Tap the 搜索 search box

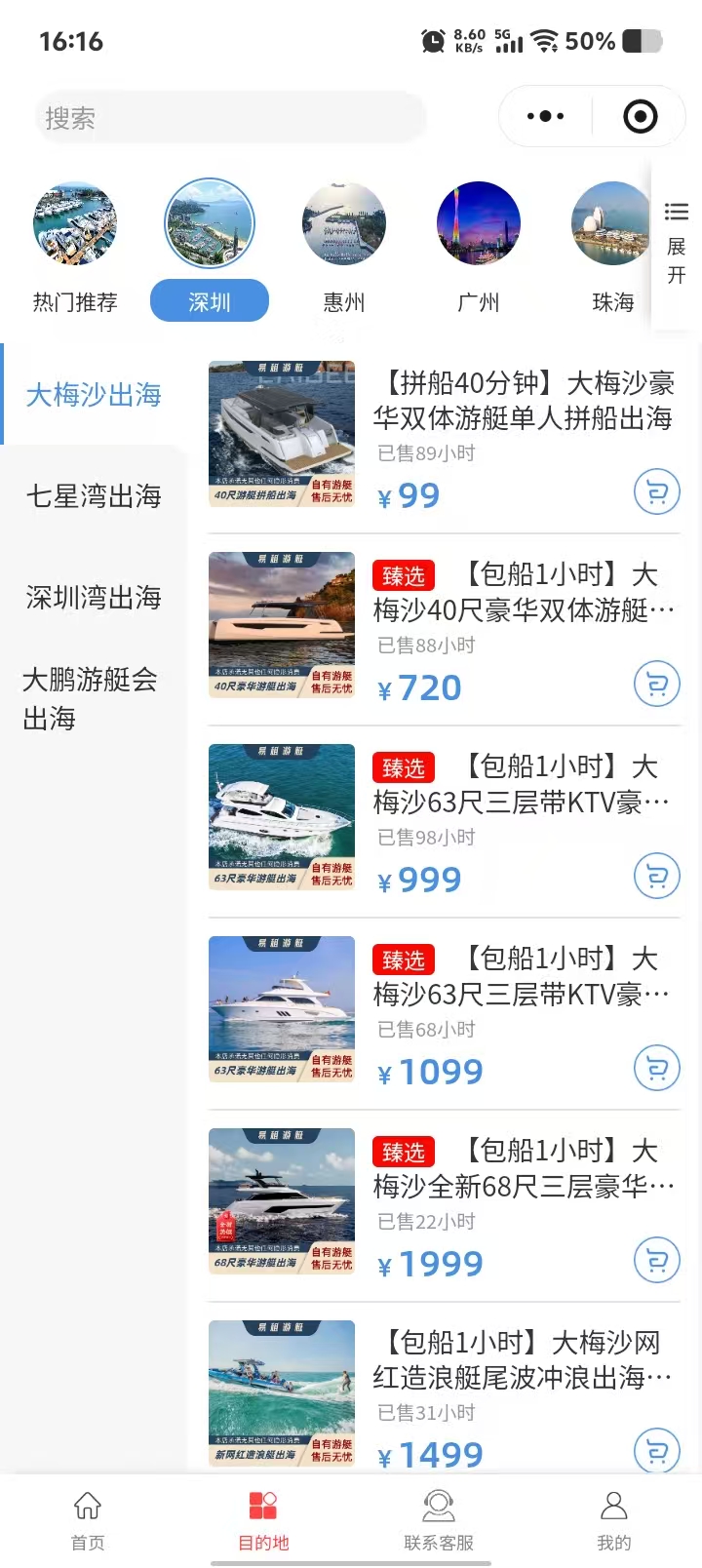tap(229, 119)
